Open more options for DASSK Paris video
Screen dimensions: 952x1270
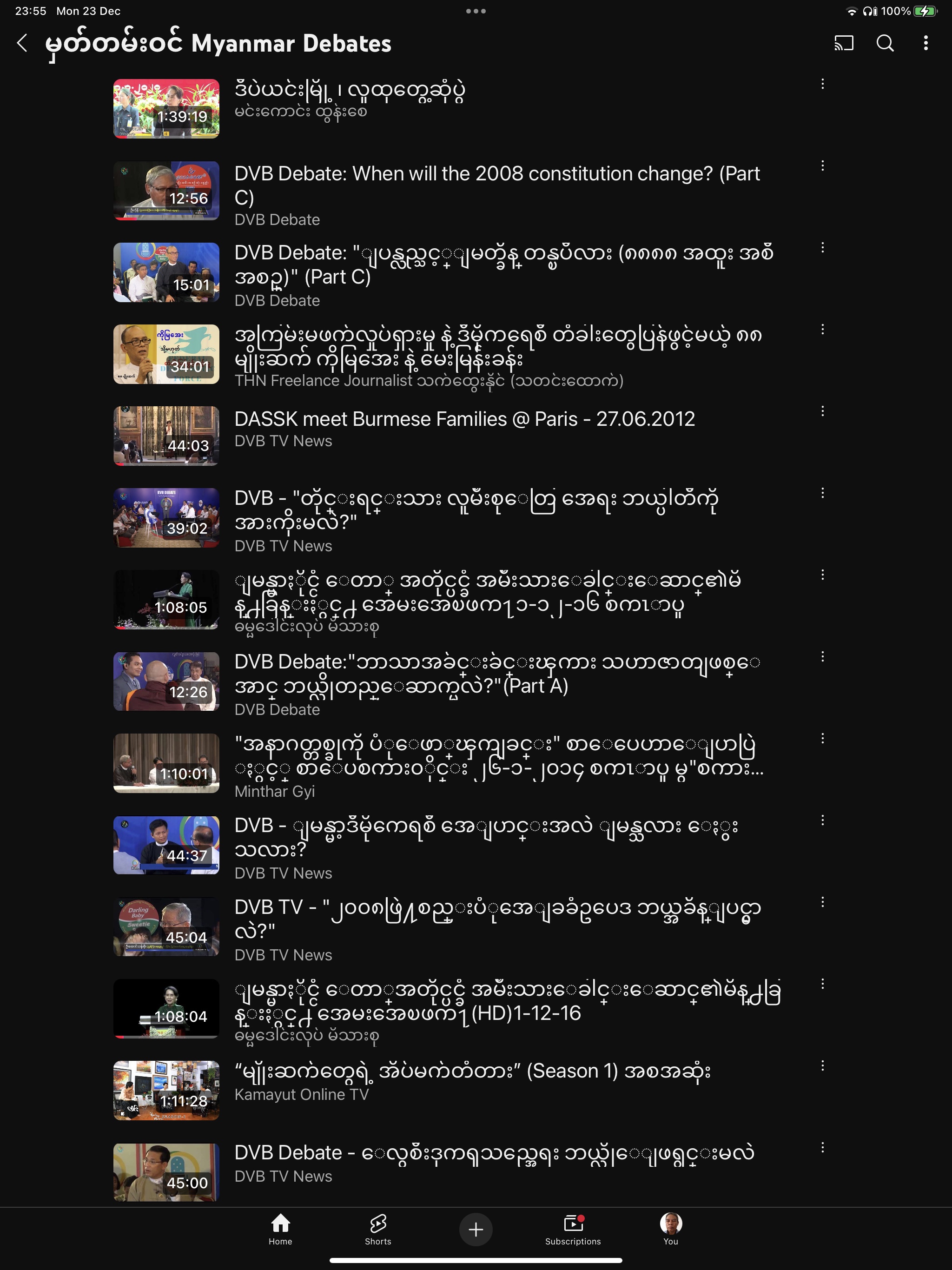(822, 411)
